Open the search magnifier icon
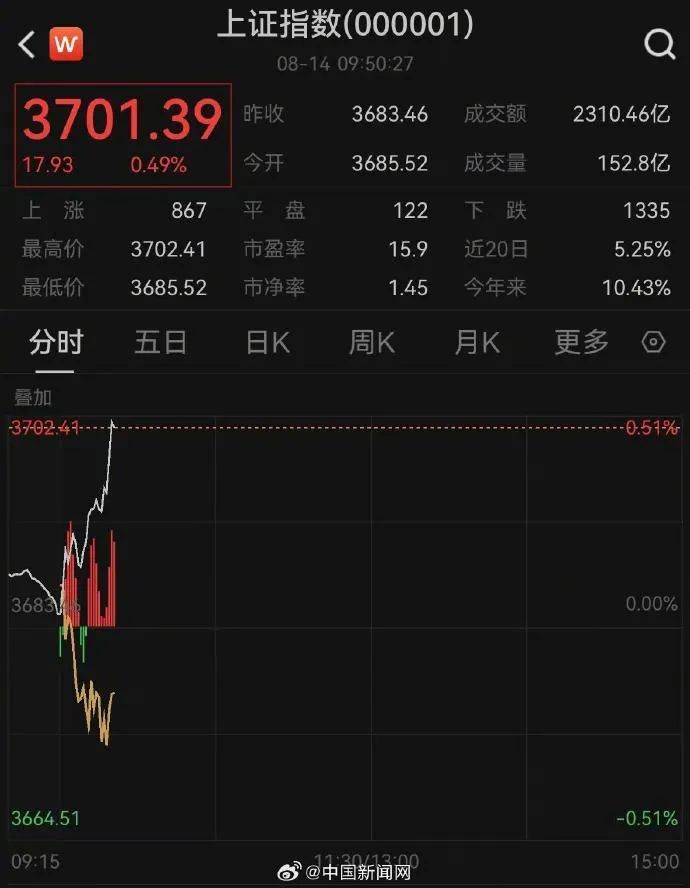This screenshot has height=888, width=690. pos(659,44)
